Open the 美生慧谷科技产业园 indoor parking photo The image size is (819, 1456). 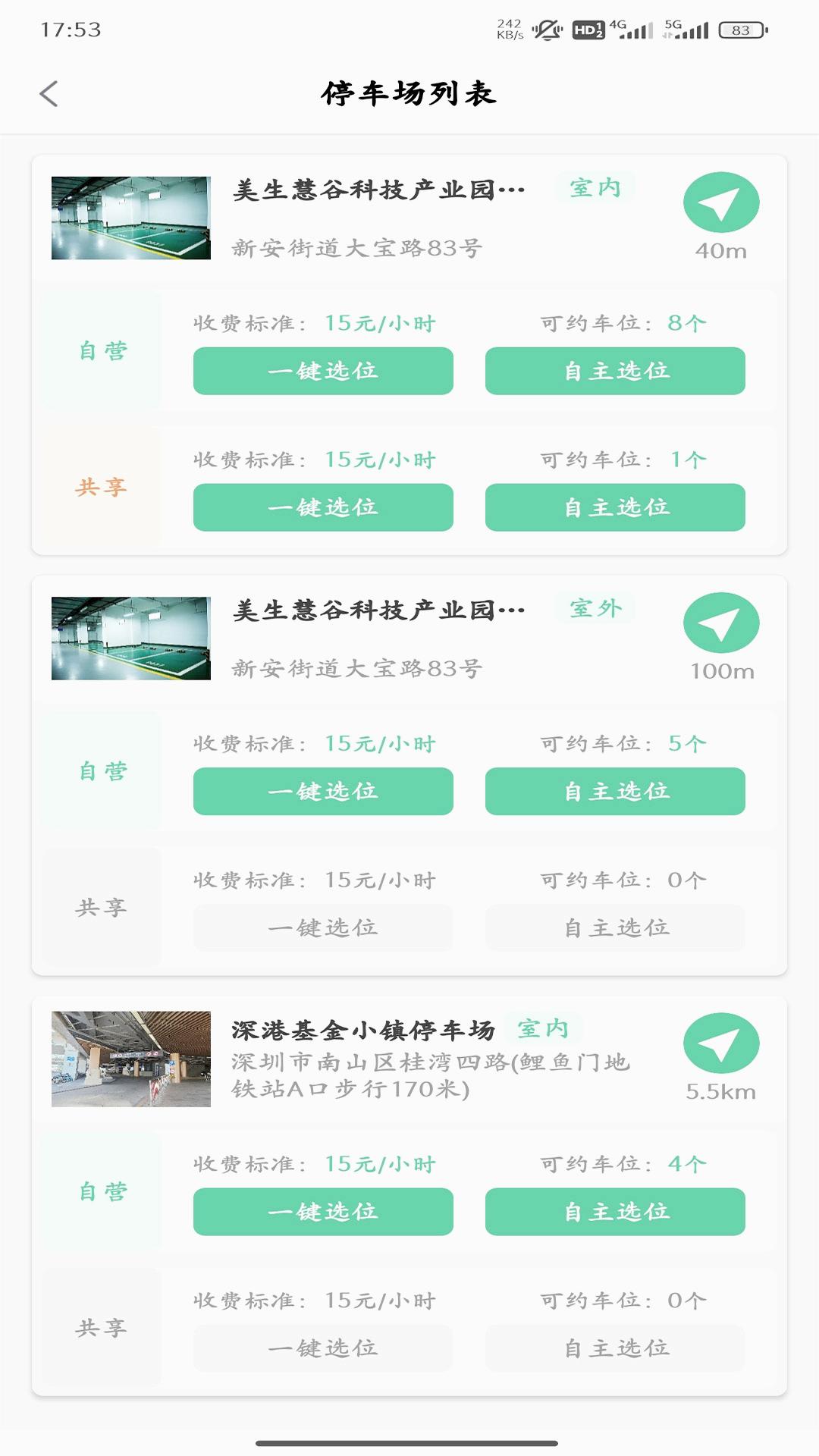(131, 218)
